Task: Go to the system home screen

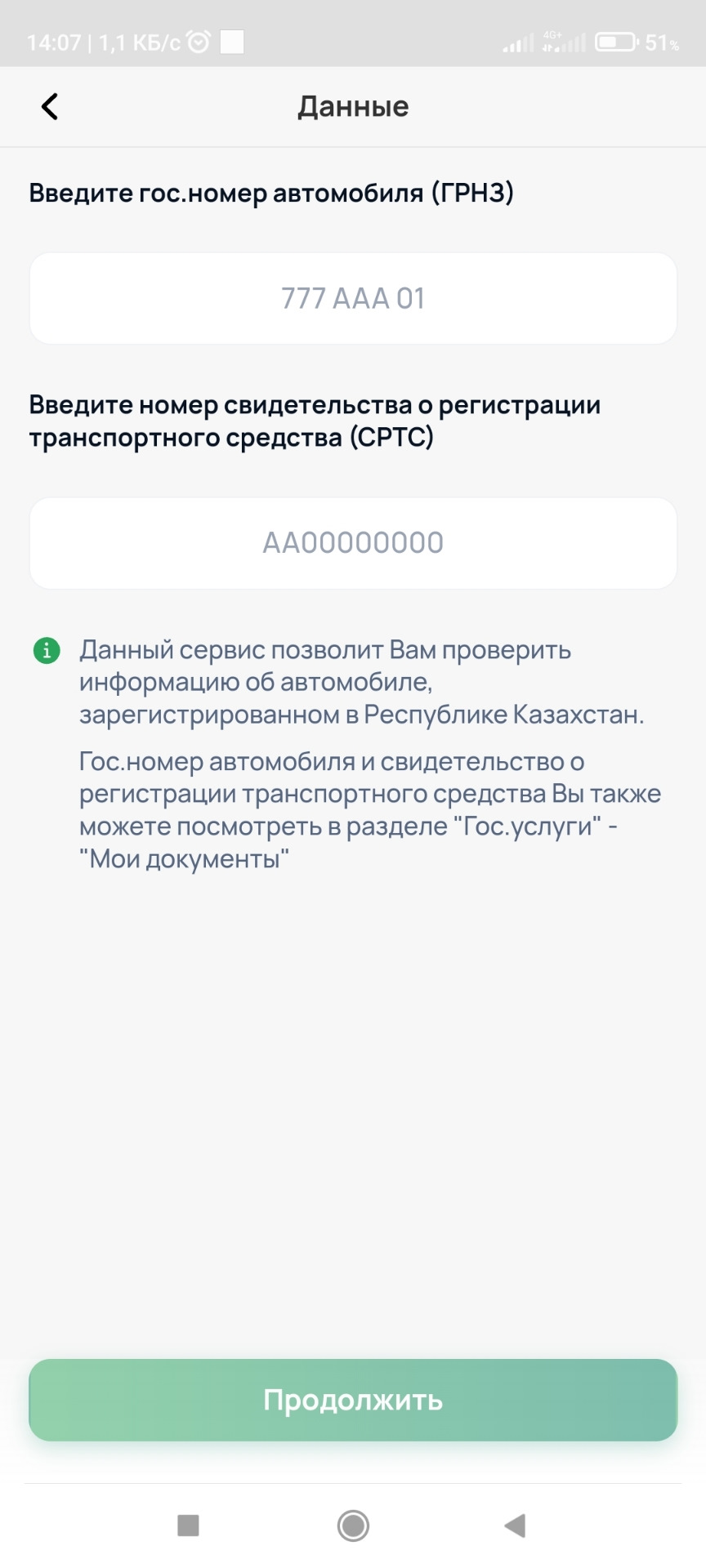Action: [353, 1525]
